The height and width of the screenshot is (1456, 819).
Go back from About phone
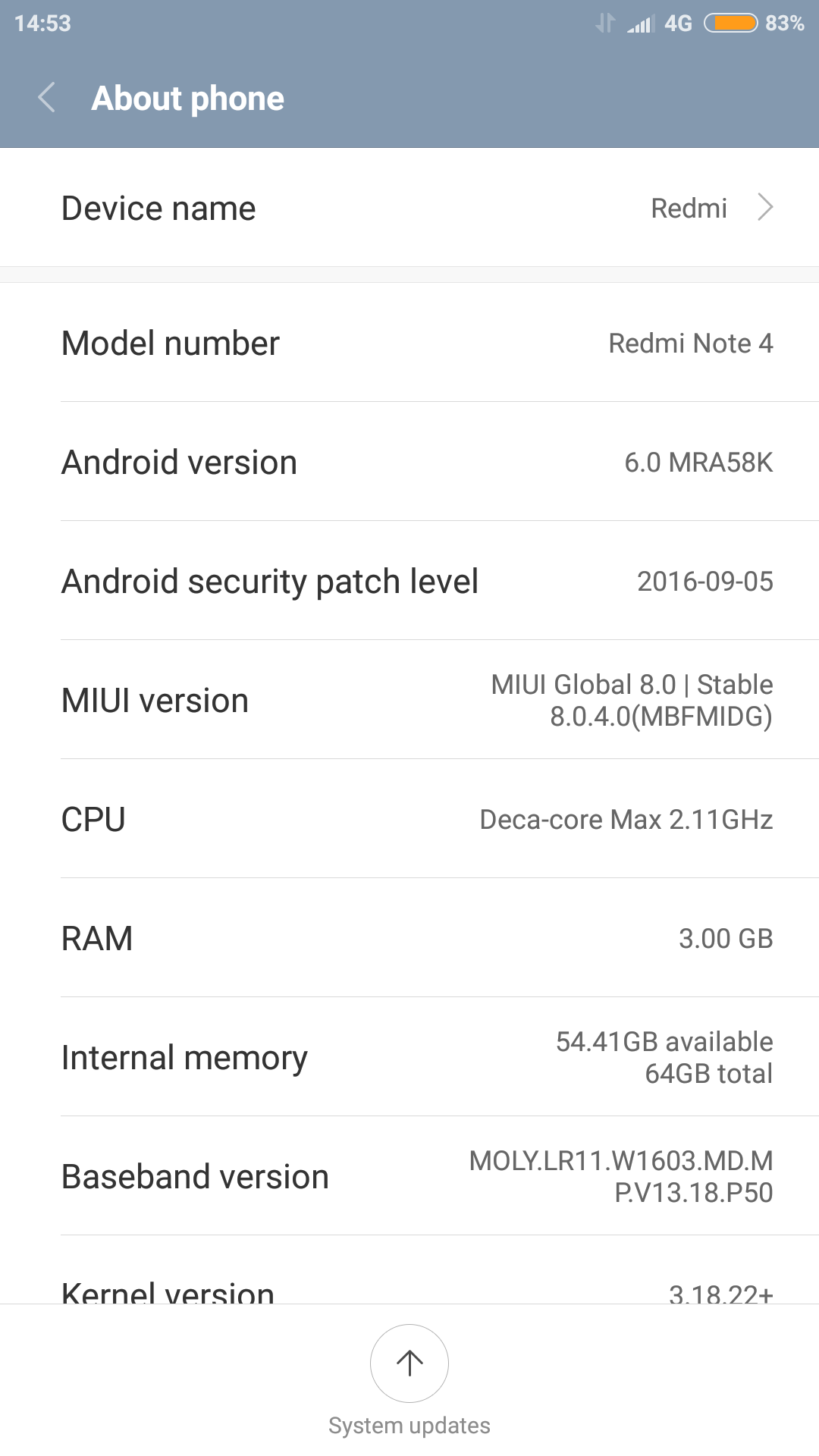point(47,98)
